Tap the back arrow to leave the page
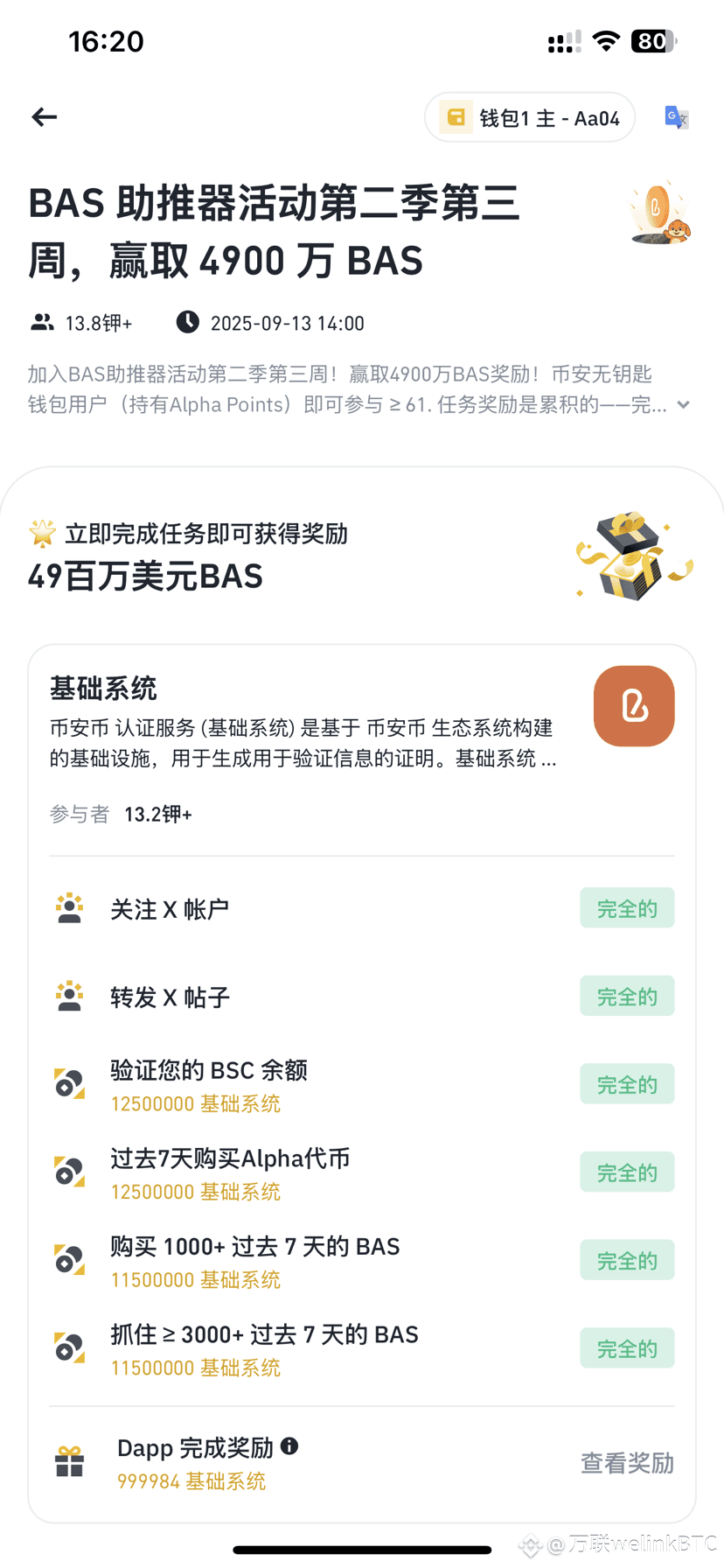Screen dimensions: 724x1568 coord(43,116)
